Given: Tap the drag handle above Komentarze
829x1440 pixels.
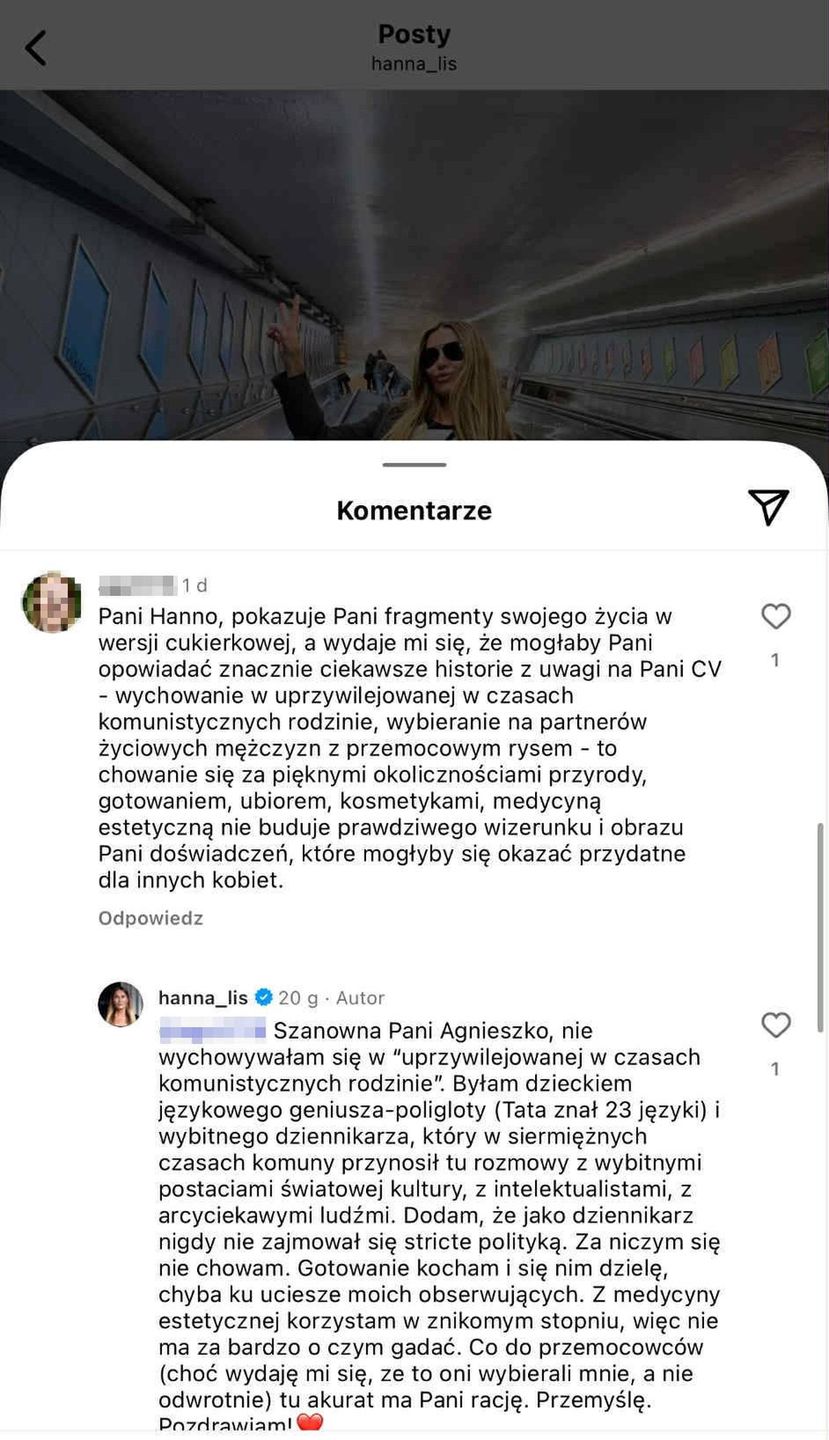Looking at the screenshot, I should coord(414,465).
